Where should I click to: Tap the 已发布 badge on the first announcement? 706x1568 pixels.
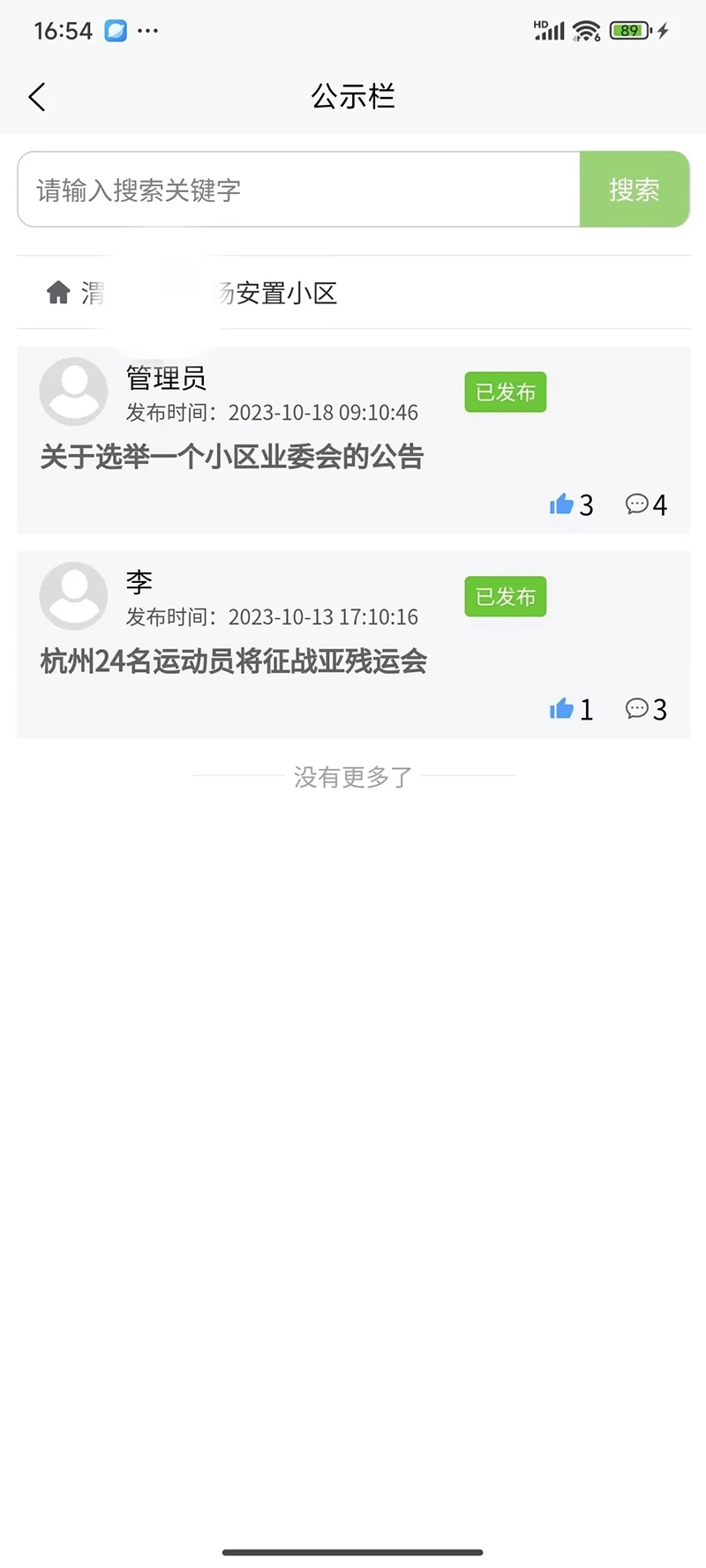pos(504,392)
